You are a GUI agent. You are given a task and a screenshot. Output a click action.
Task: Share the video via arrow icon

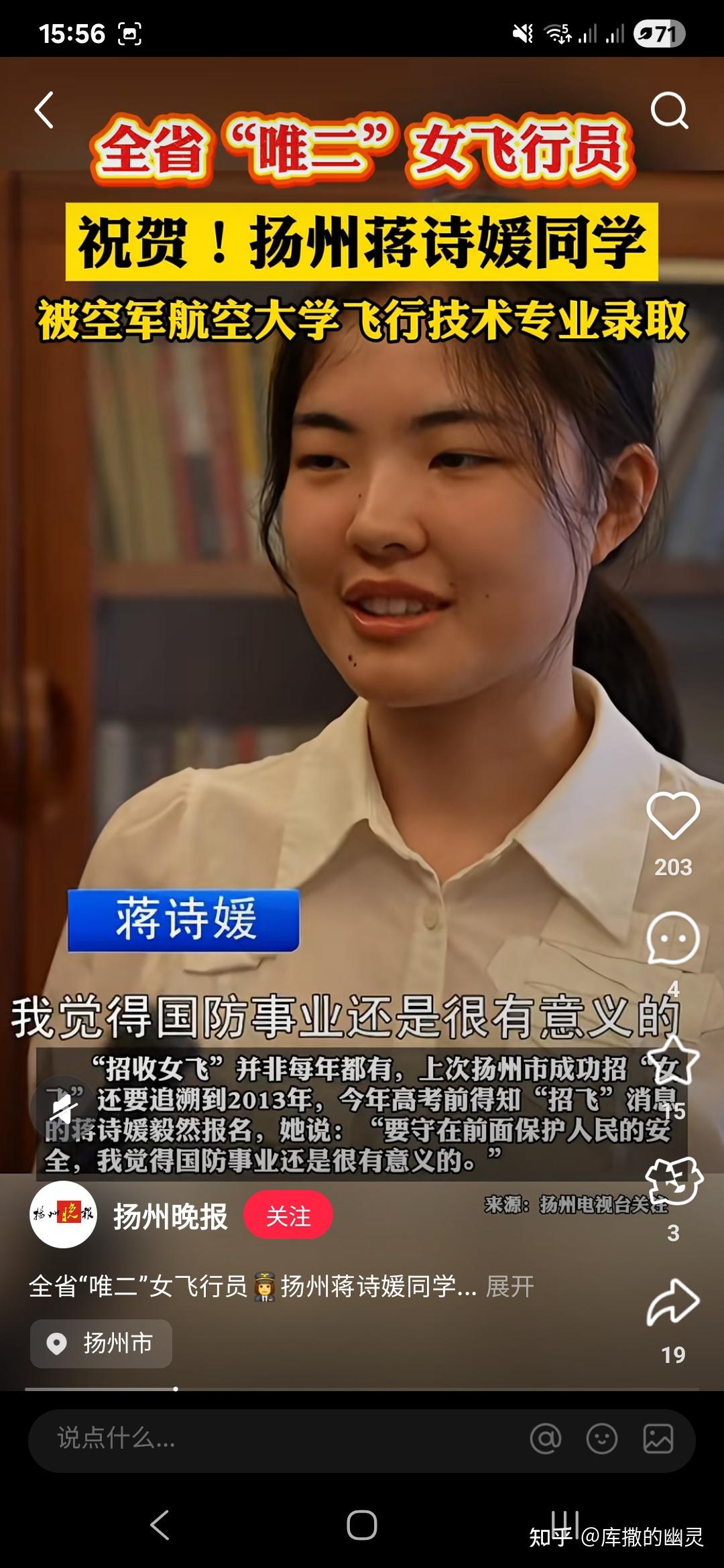[x=672, y=1303]
